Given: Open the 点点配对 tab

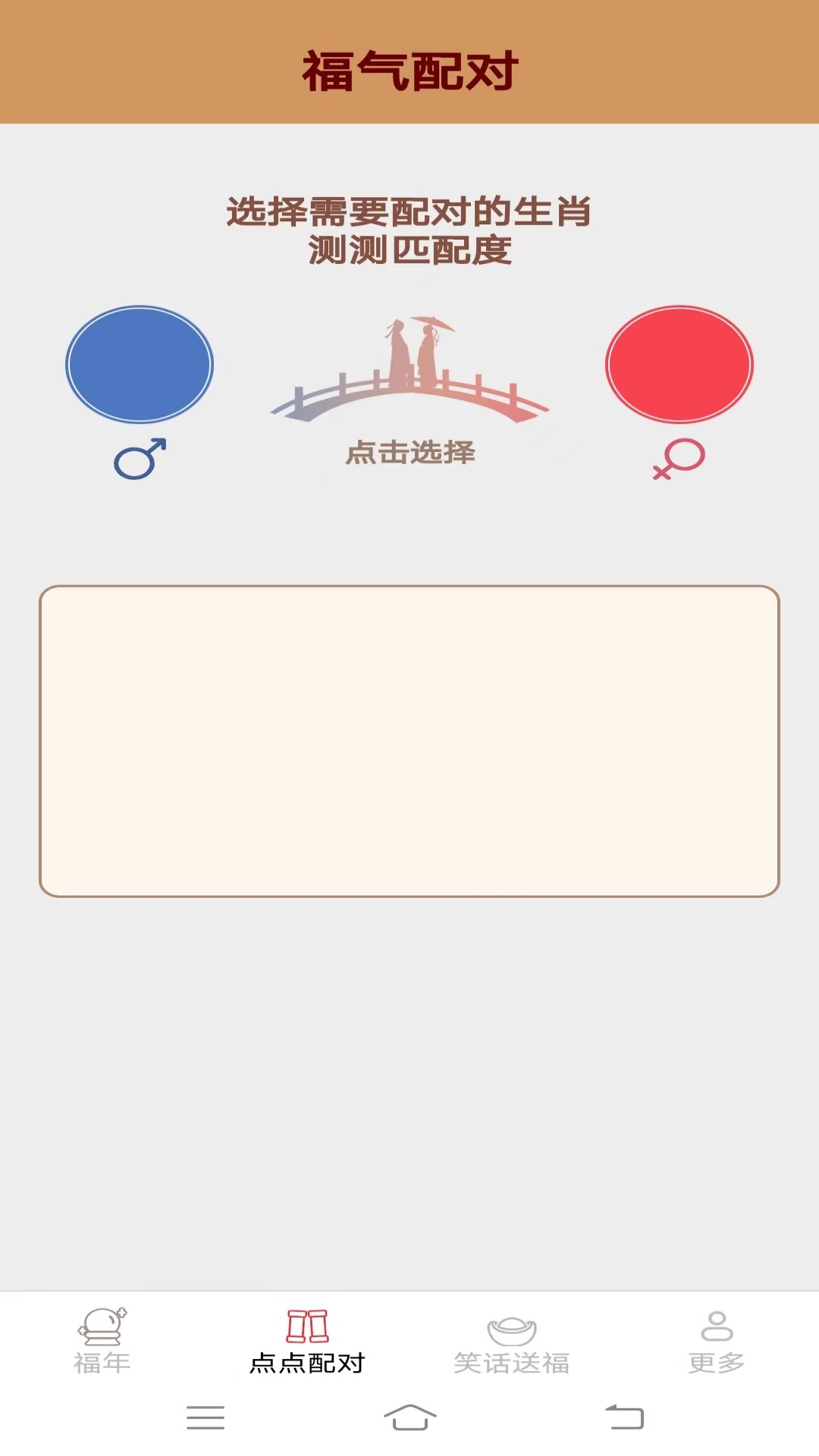Looking at the screenshot, I should click(x=307, y=1341).
